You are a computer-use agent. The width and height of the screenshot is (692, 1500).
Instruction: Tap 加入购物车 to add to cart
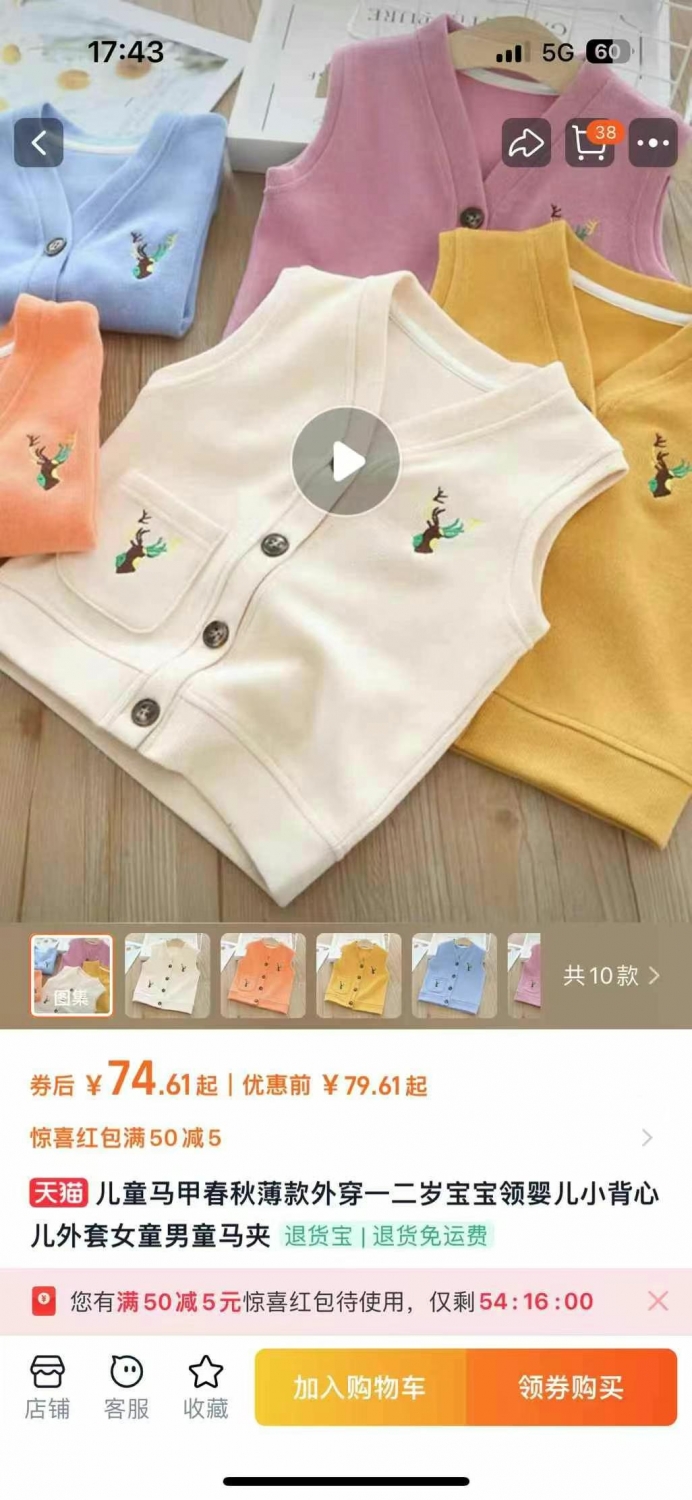point(360,1387)
